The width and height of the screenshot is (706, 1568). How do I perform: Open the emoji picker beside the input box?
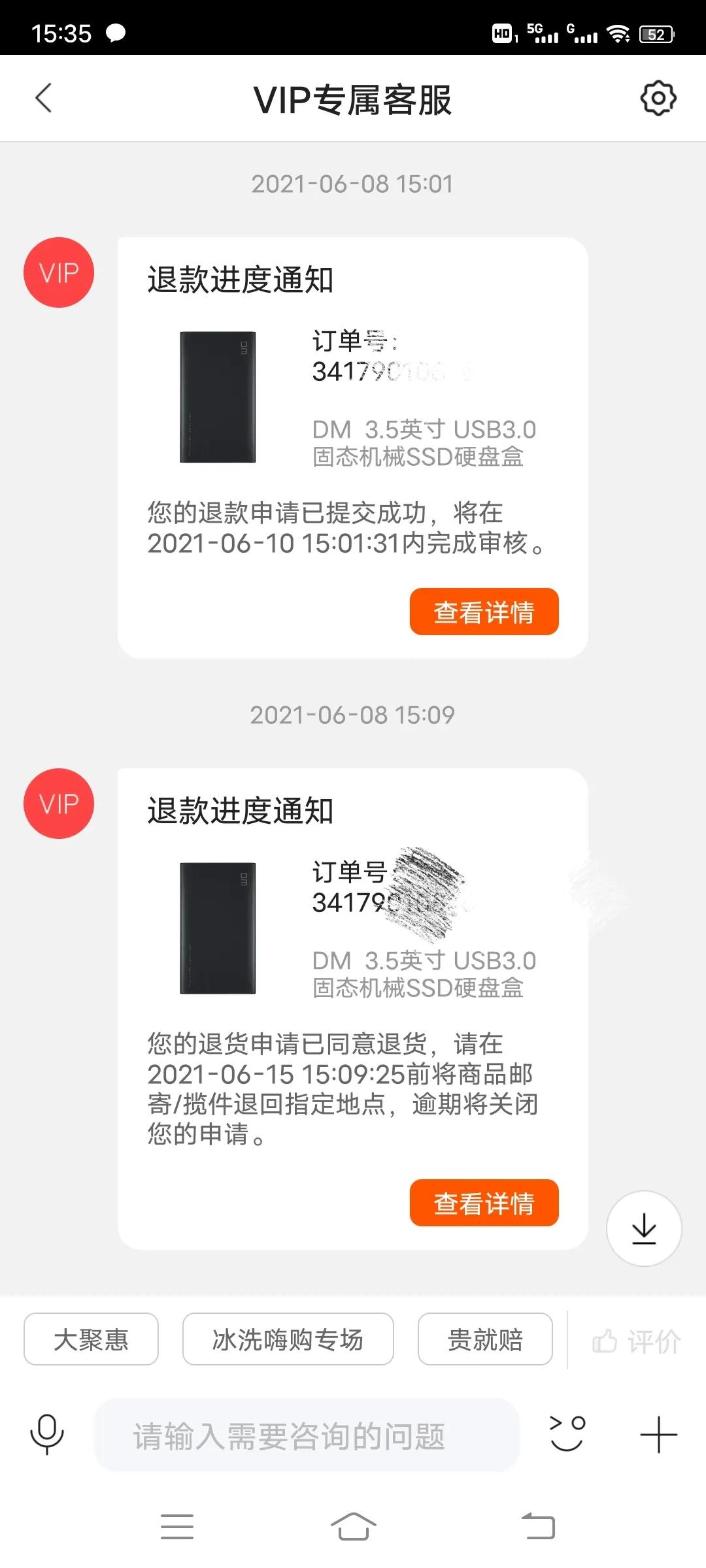566,1435
